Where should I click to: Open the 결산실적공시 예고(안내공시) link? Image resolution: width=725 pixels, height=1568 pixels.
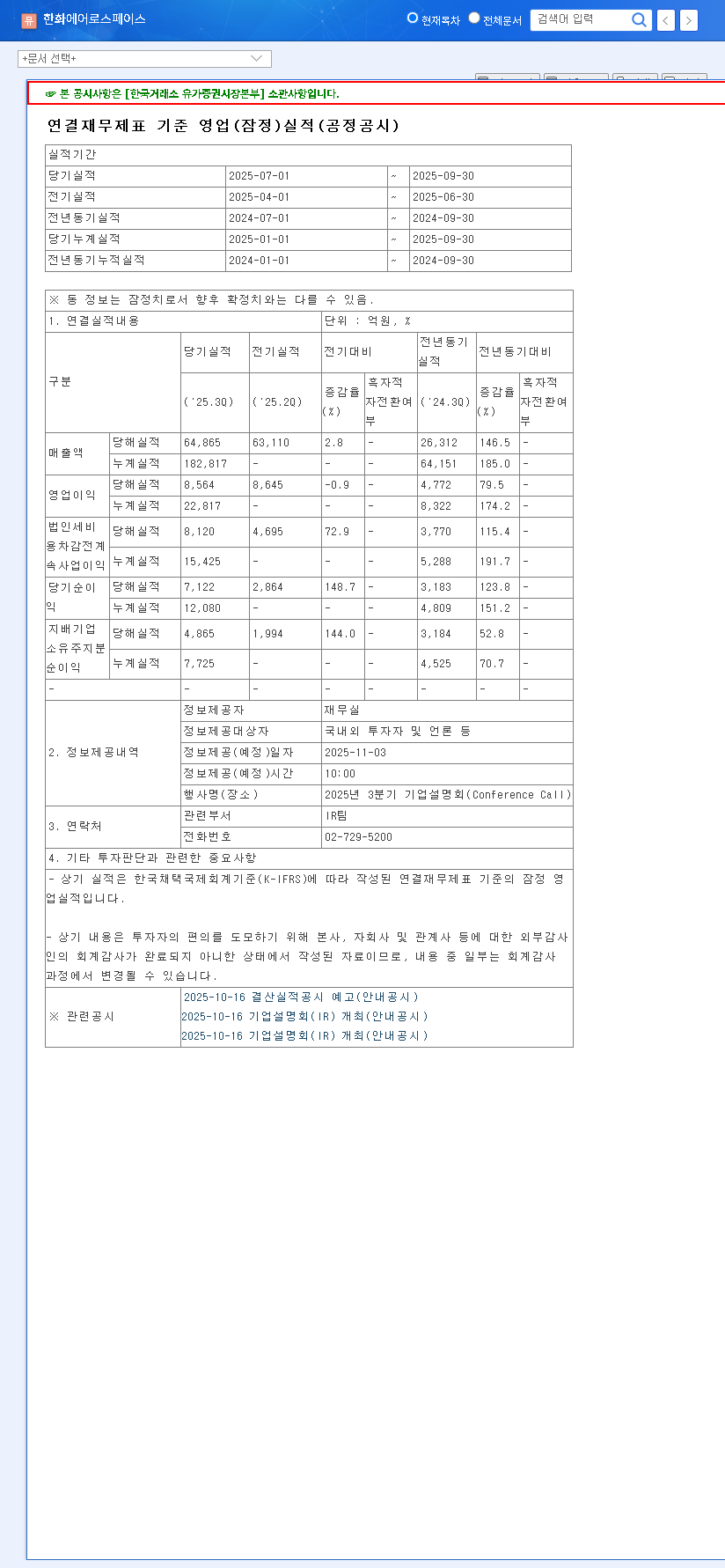[301, 997]
